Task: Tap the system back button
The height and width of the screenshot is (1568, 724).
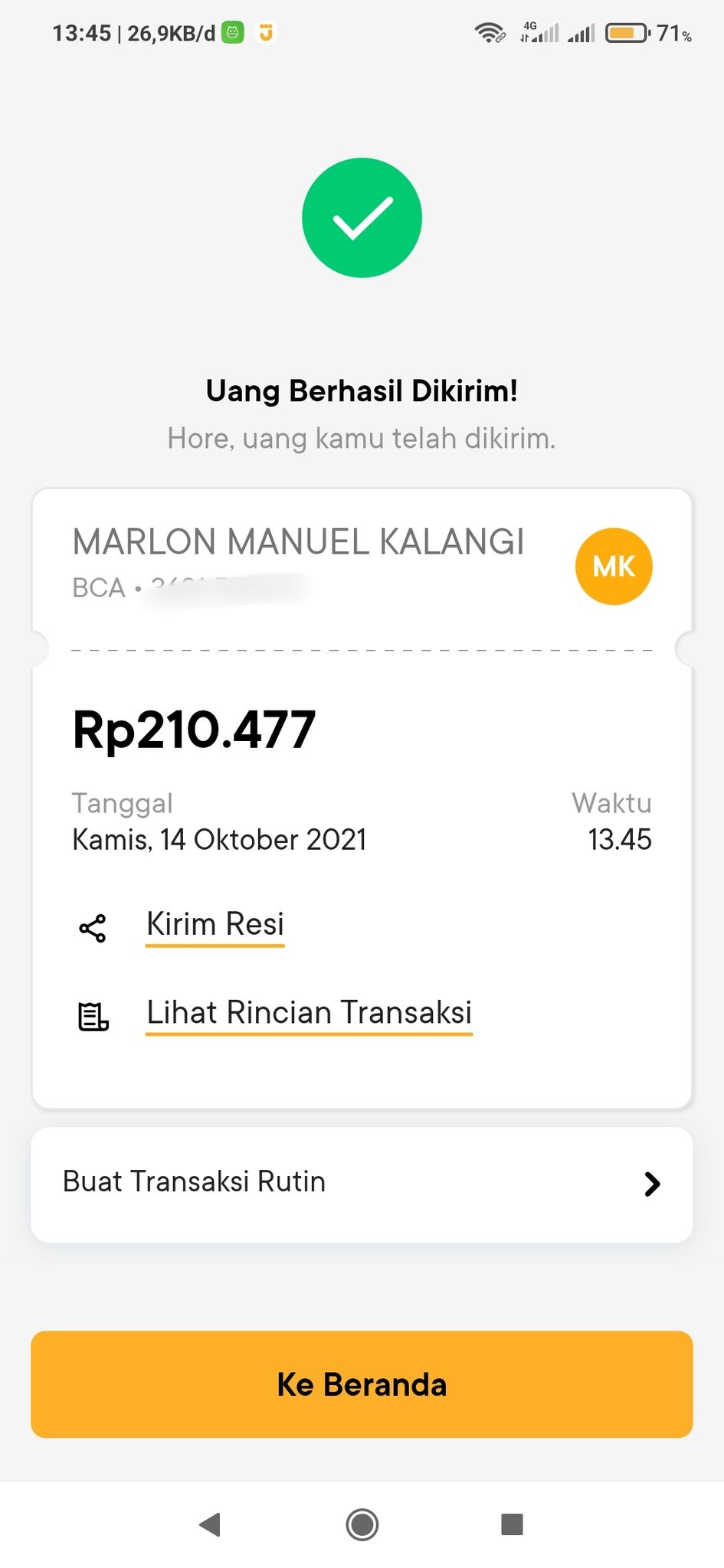Action: pyautogui.click(x=210, y=1524)
